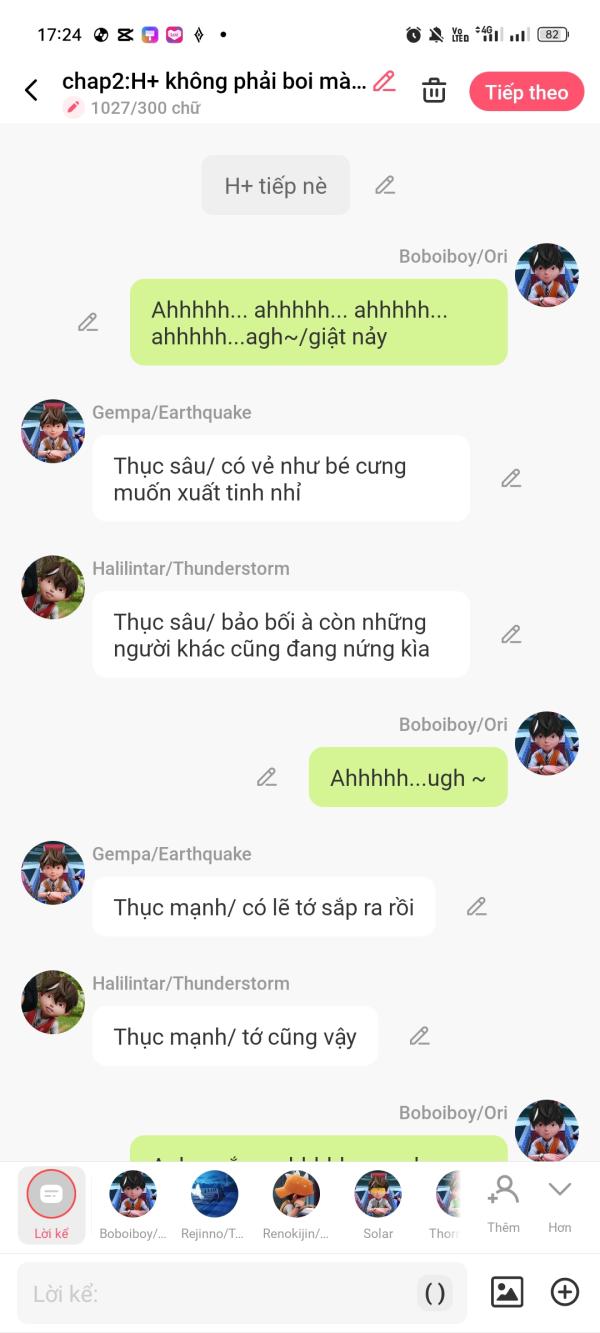Choose Rejinno character as speaker
Screen dimensions: 600x1333
(214, 1203)
